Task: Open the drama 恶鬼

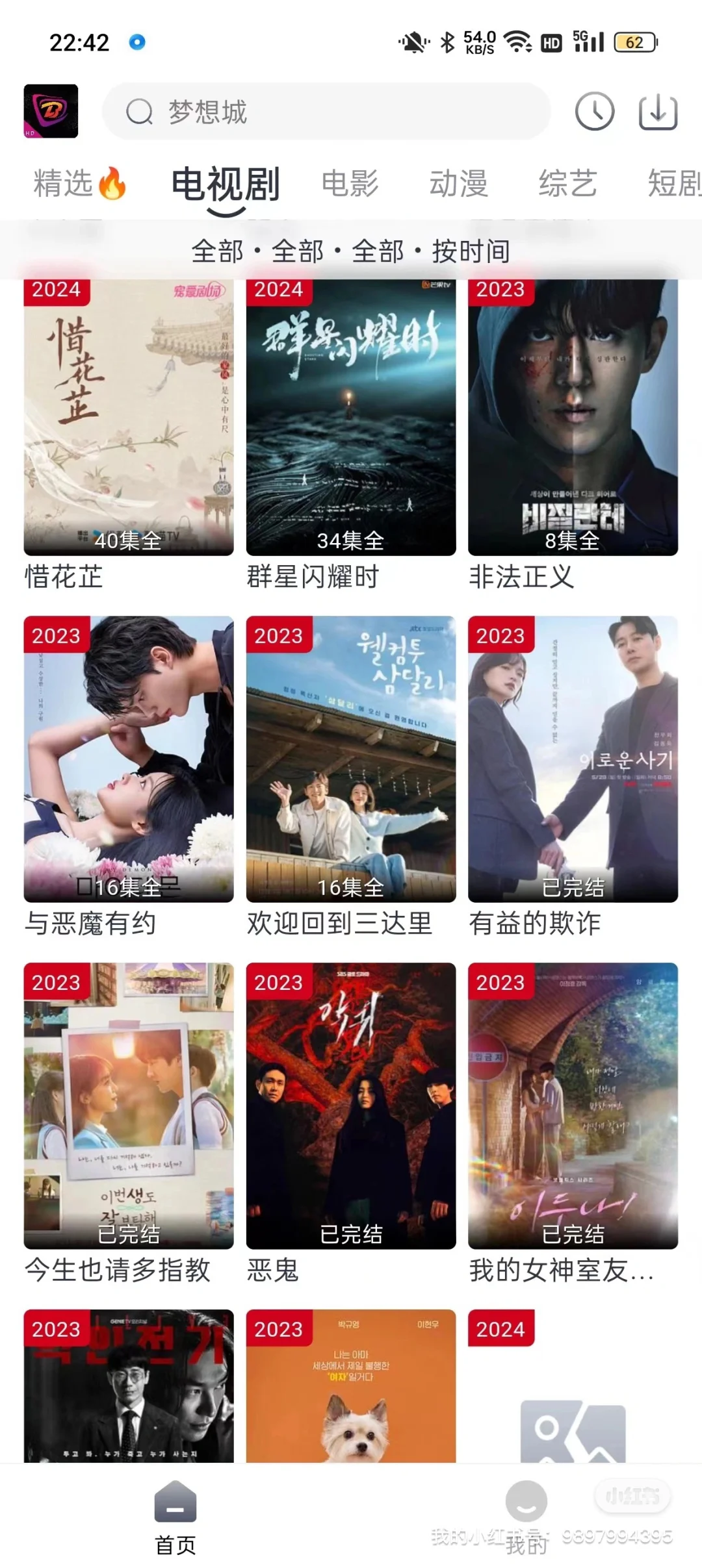Action: (x=351, y=1106)
